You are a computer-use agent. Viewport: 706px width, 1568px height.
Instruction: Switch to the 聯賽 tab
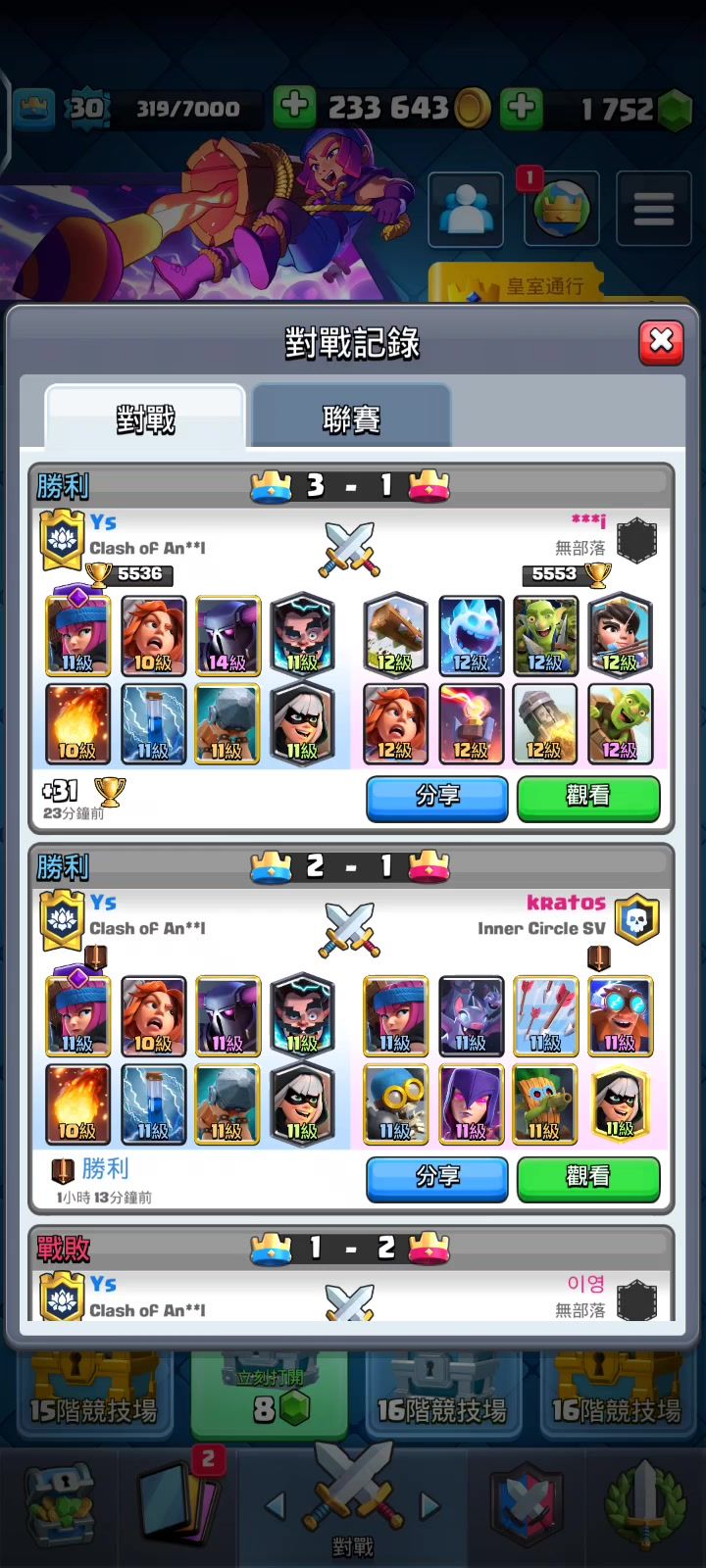tap(351, 419)
